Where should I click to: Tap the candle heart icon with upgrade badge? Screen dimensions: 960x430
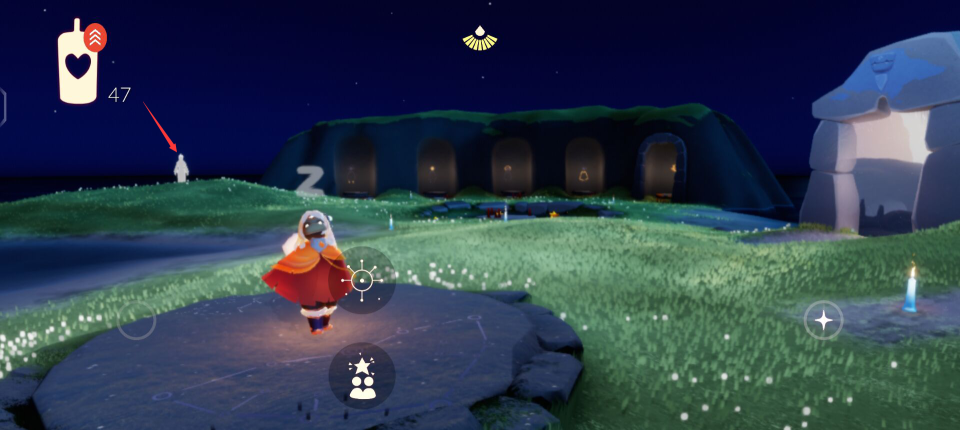(80, 64)
